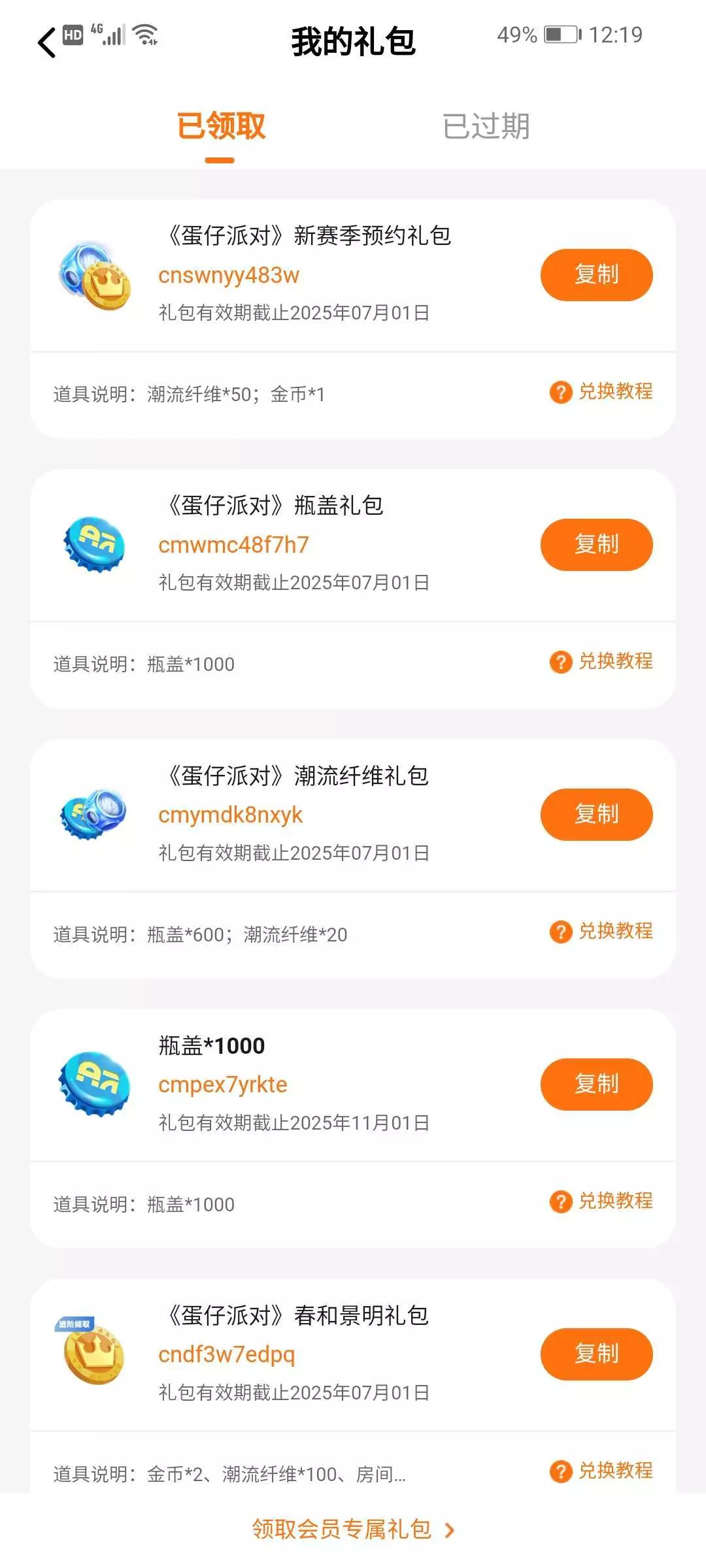The image size is (706, 1568).
Task: Copy the 春和景明礼包 code
Action: coord(596,1354)
